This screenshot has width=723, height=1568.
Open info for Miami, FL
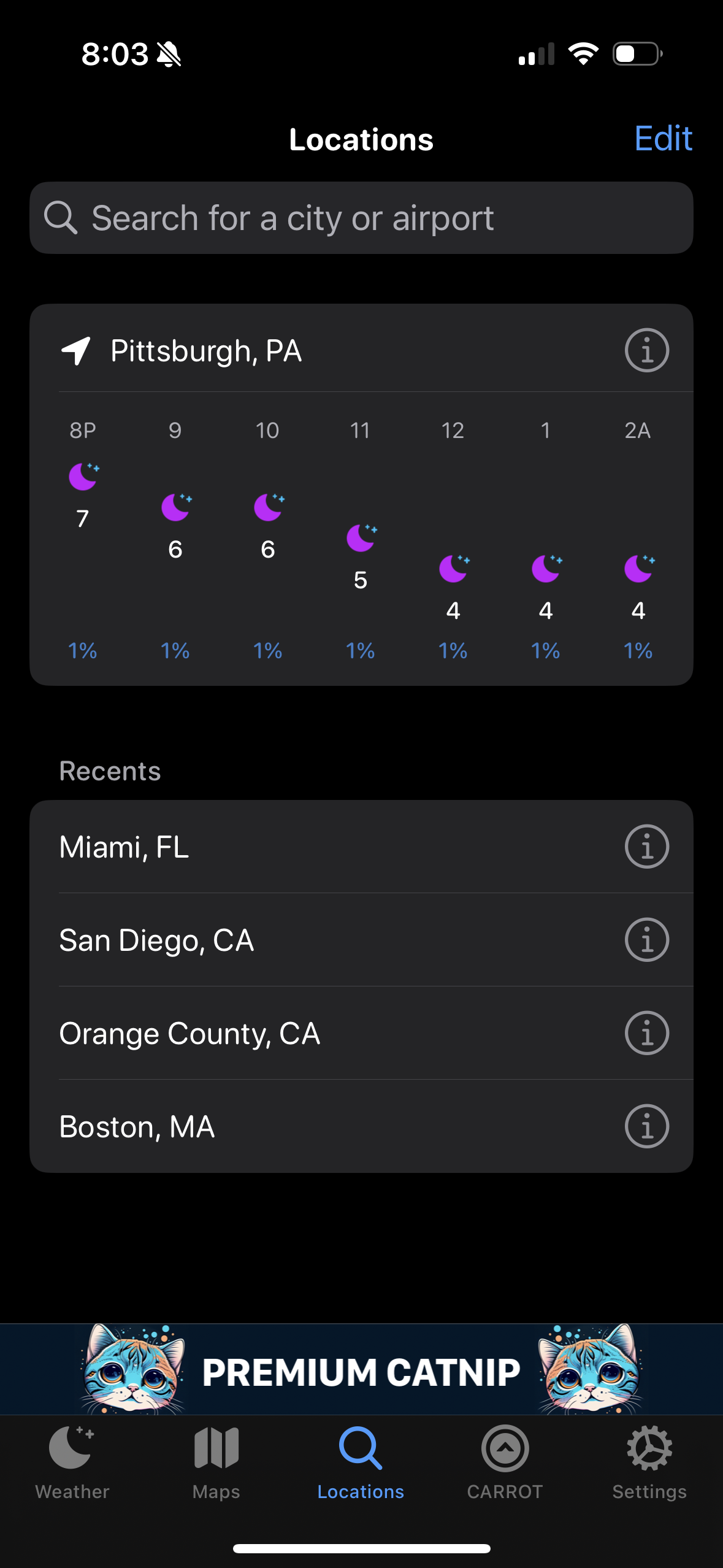646,846
